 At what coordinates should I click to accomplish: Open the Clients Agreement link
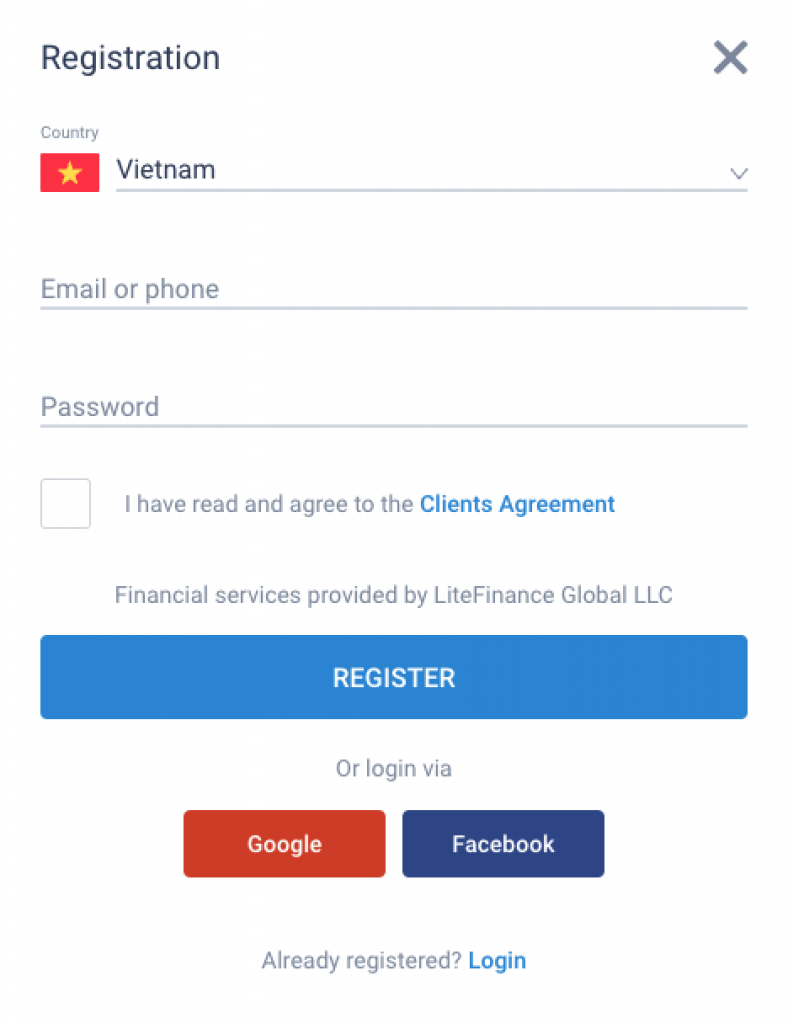517,505
